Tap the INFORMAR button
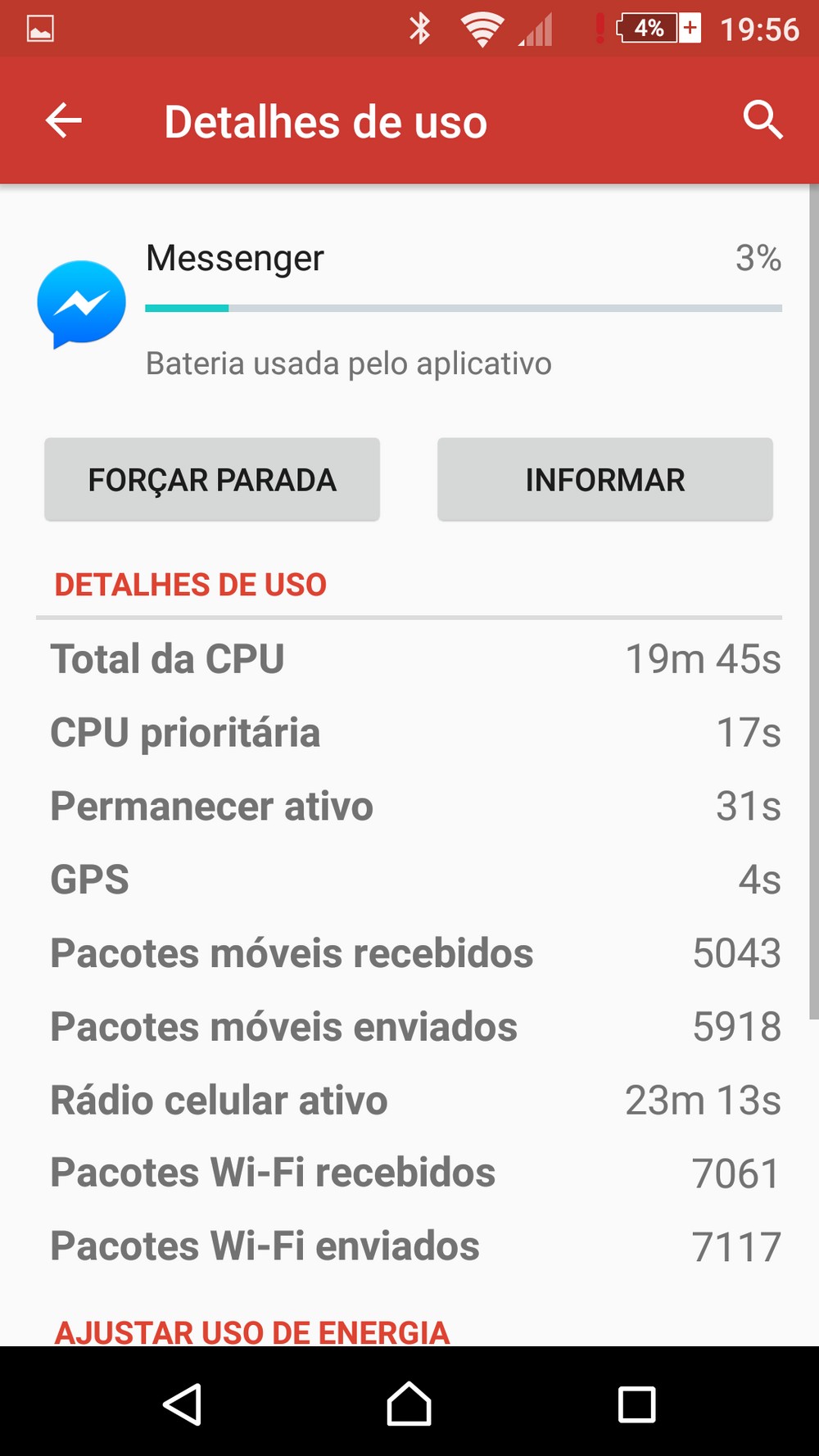Image resolution: width=819 pixels, height=1456 pixels. (605, 480)
